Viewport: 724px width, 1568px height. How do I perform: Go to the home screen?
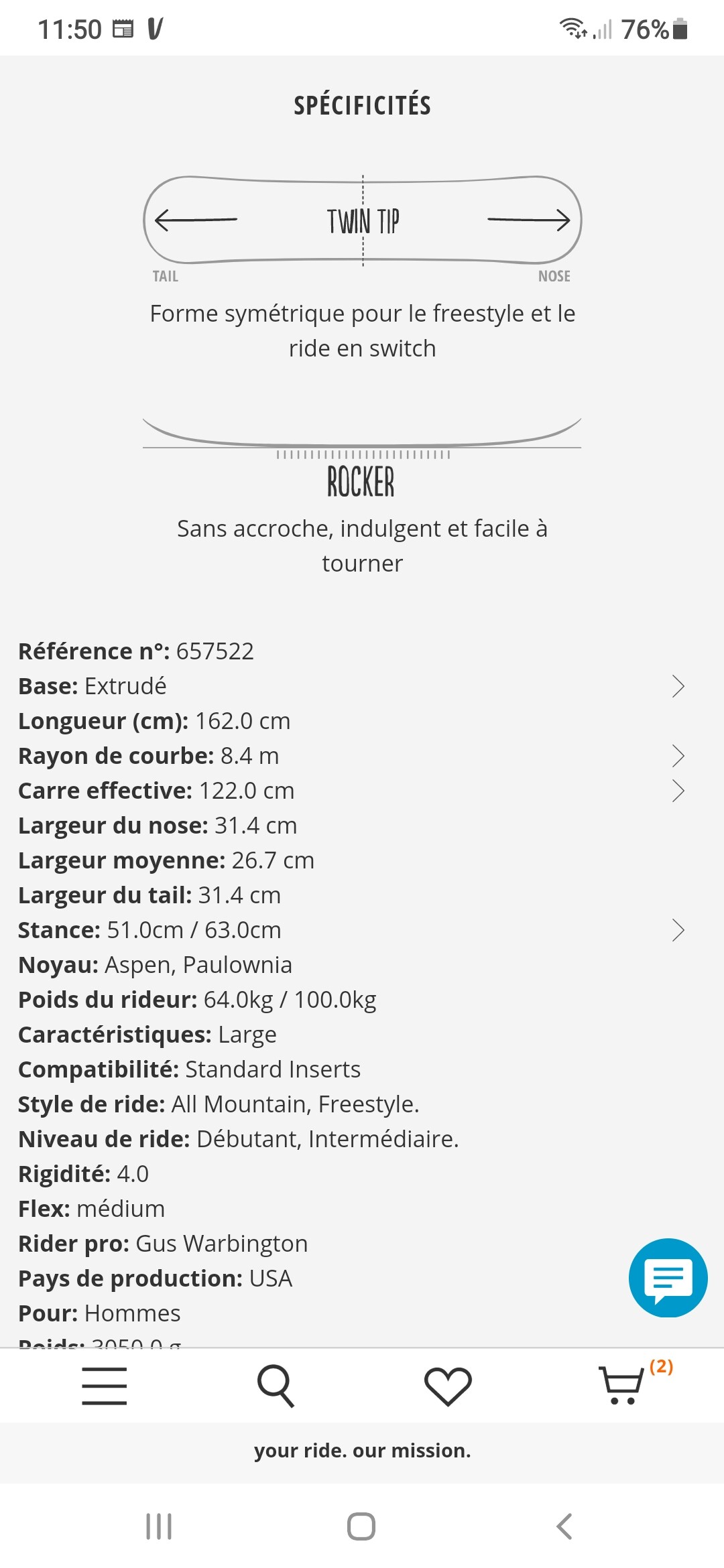[361, 1526]
